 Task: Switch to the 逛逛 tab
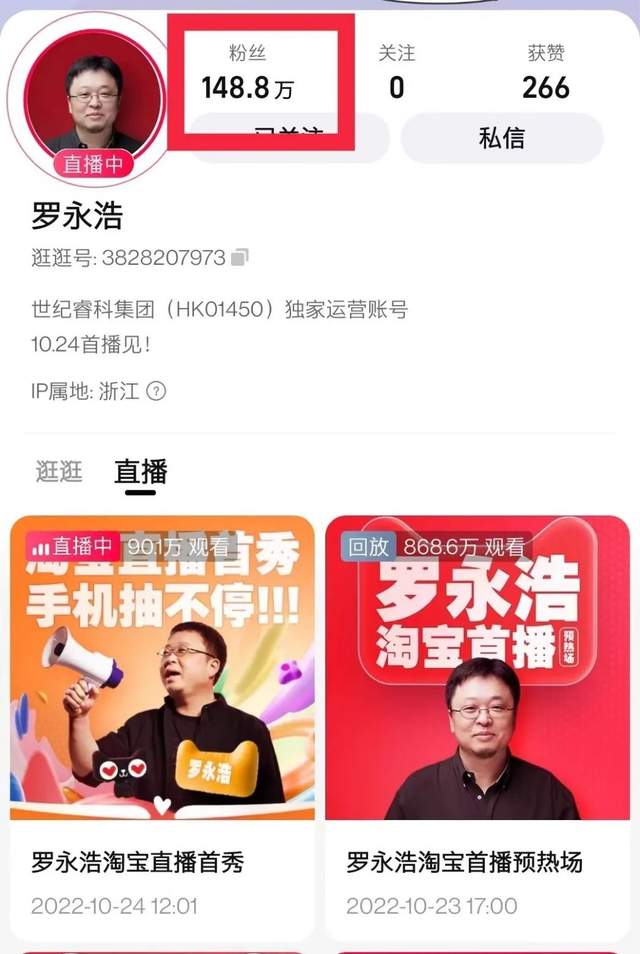tap(59, 471)
